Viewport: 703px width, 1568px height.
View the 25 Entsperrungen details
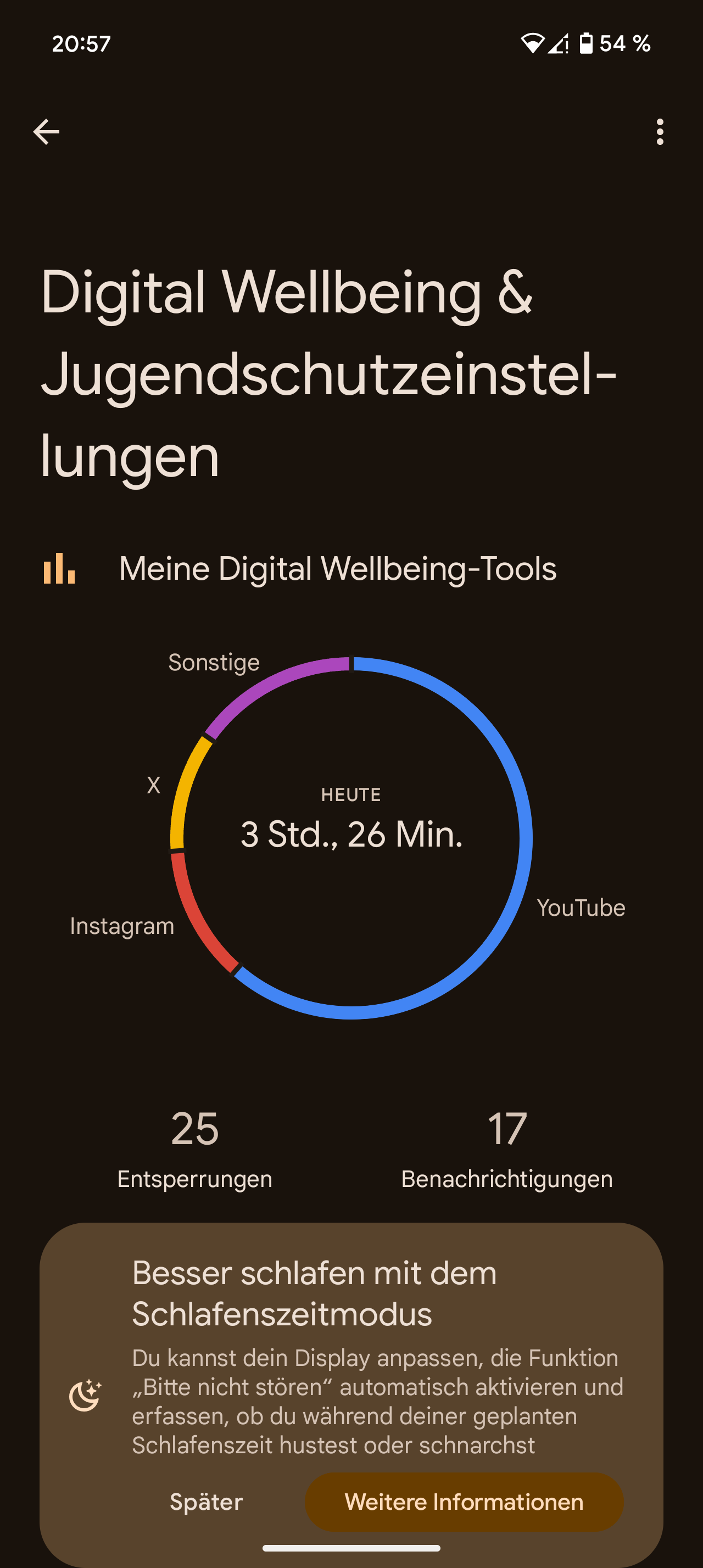tap(195, 1149)
